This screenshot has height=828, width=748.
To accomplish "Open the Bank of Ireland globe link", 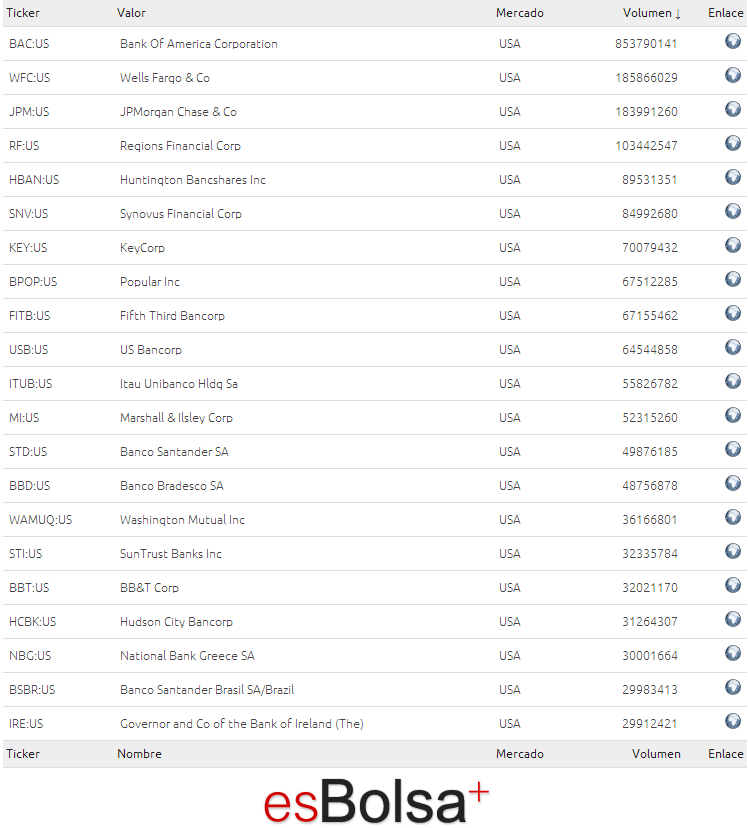I will (x=733, y=721).
